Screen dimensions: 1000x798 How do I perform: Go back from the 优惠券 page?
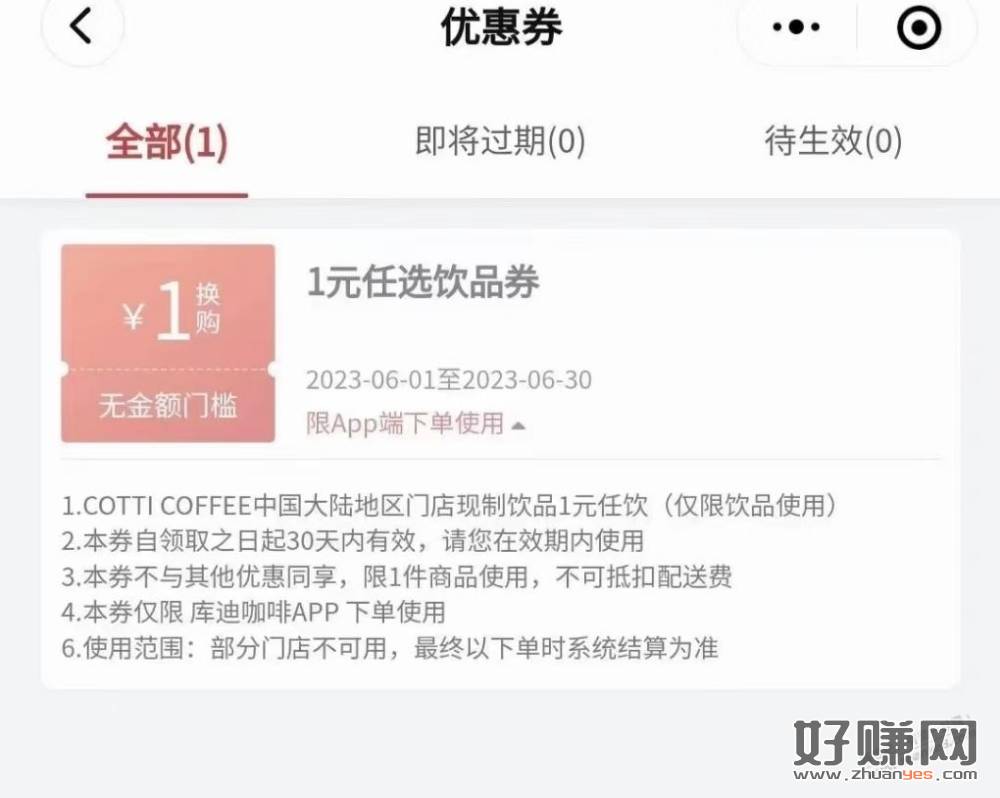pyautogui.click(x=82, y=27)
